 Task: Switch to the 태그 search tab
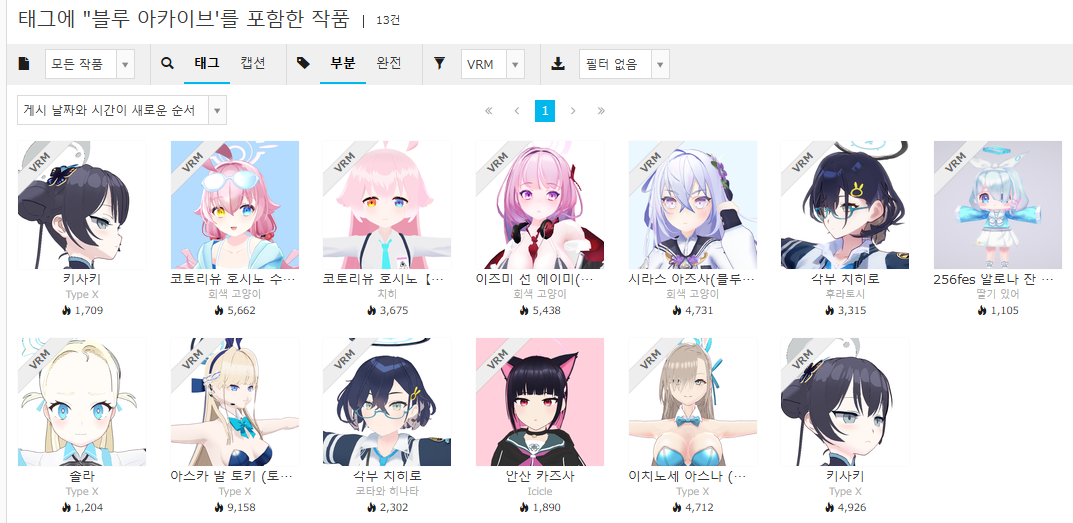point(207,63)
